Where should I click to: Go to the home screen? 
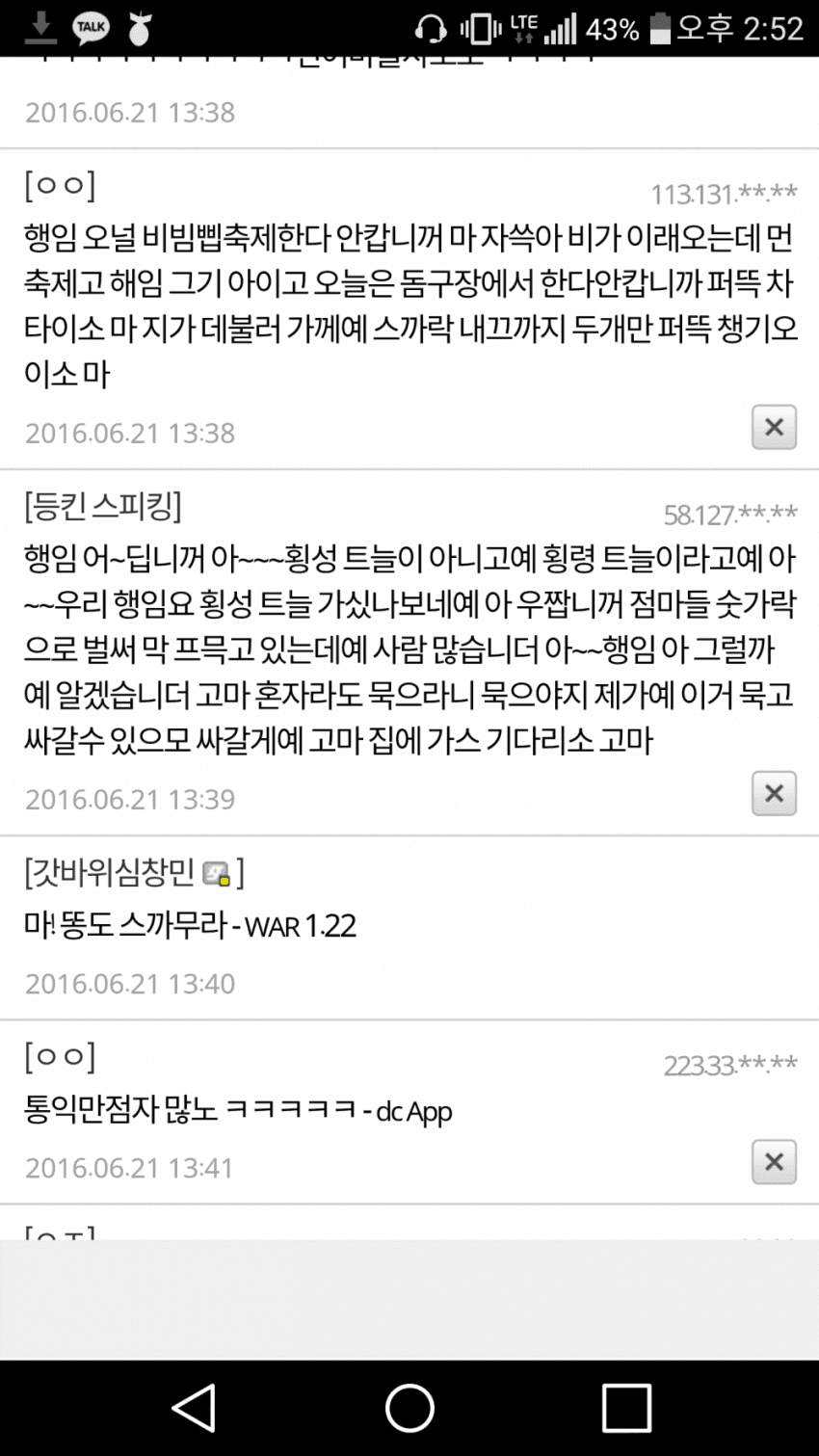click(409, 1408)
